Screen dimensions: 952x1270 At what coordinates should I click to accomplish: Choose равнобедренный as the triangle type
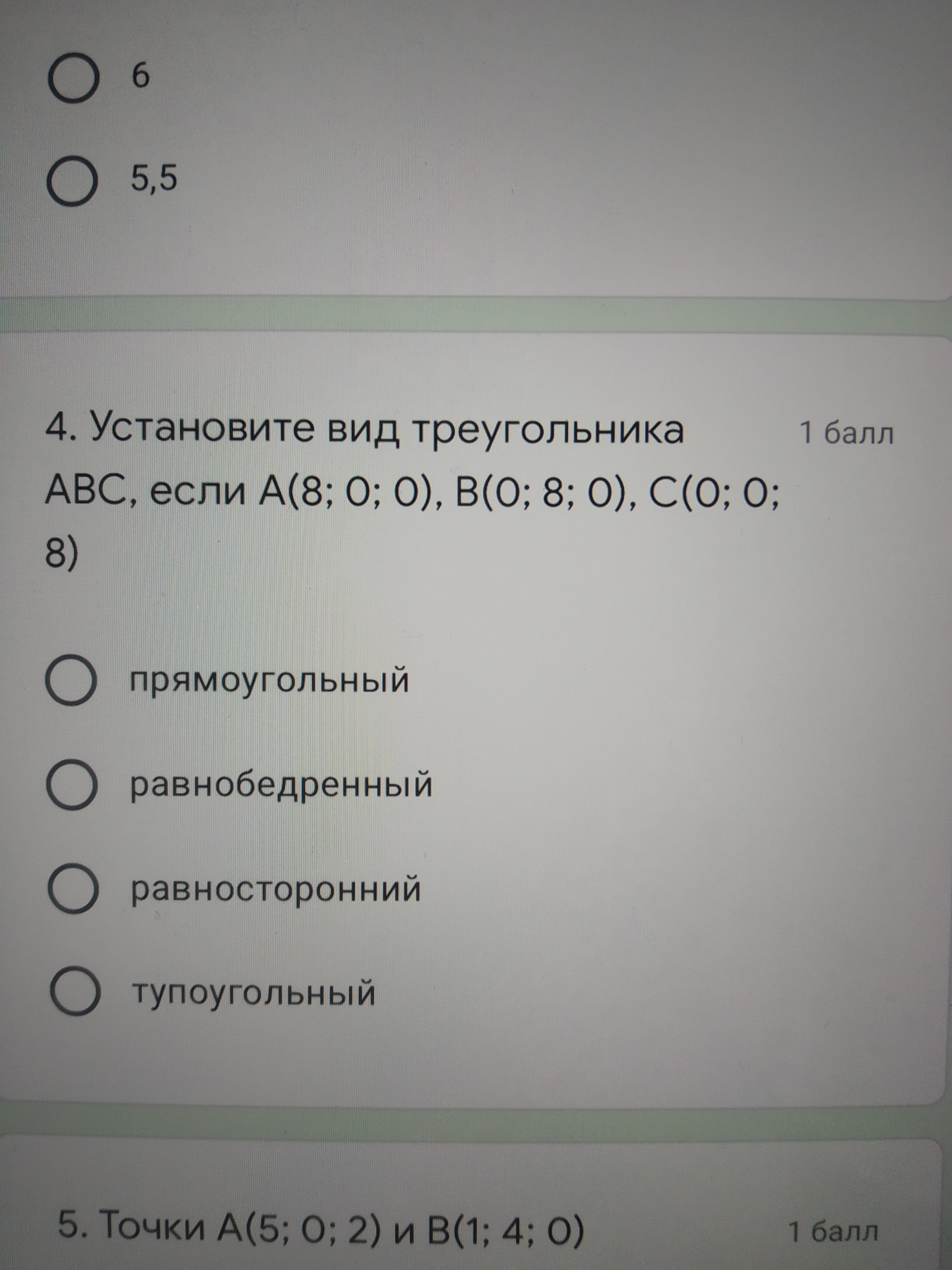[x=71, y=785]
